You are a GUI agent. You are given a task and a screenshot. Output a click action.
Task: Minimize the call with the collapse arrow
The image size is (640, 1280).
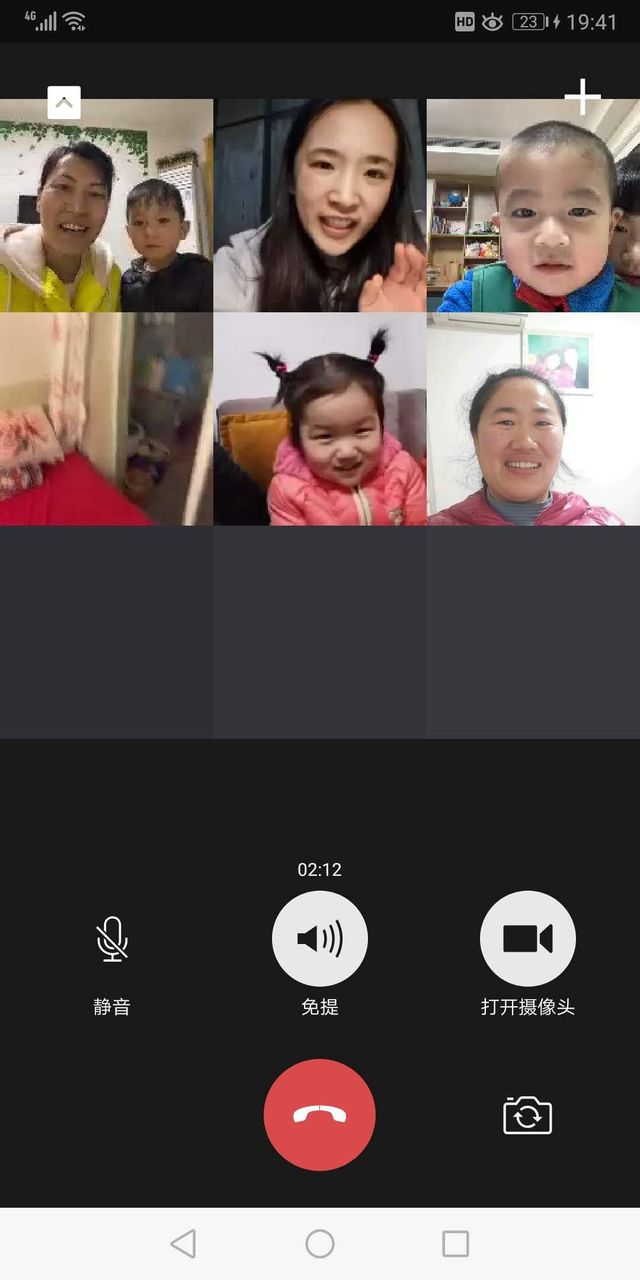coord(64,102)
